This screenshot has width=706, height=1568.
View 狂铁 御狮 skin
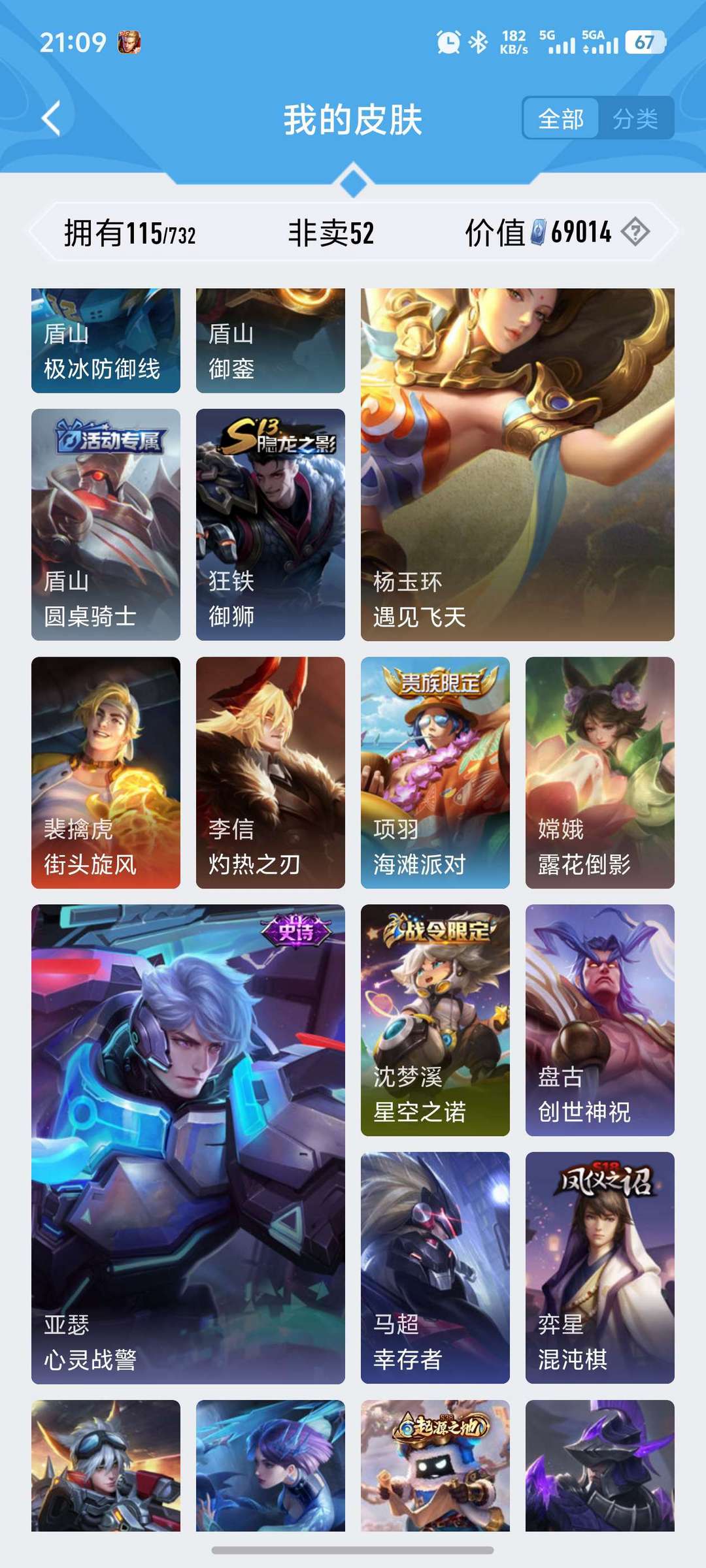click(x=271, y=525)
